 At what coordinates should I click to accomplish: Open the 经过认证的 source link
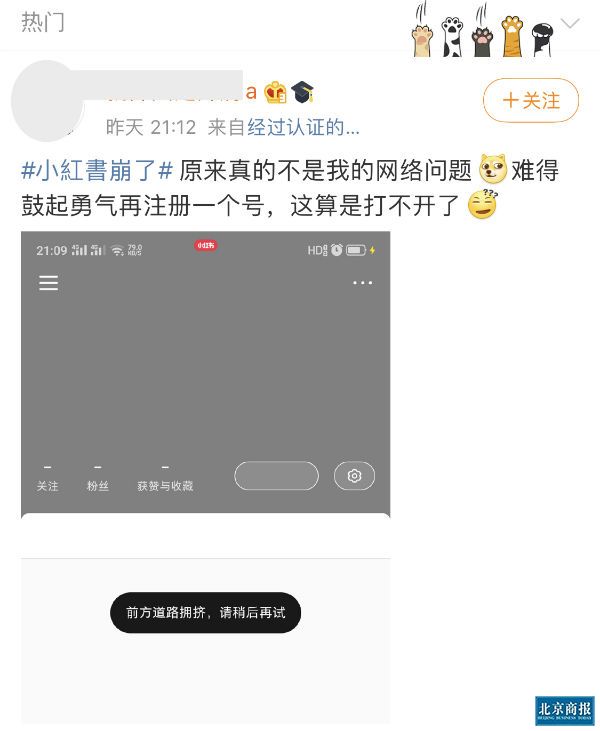click(303, 128)
